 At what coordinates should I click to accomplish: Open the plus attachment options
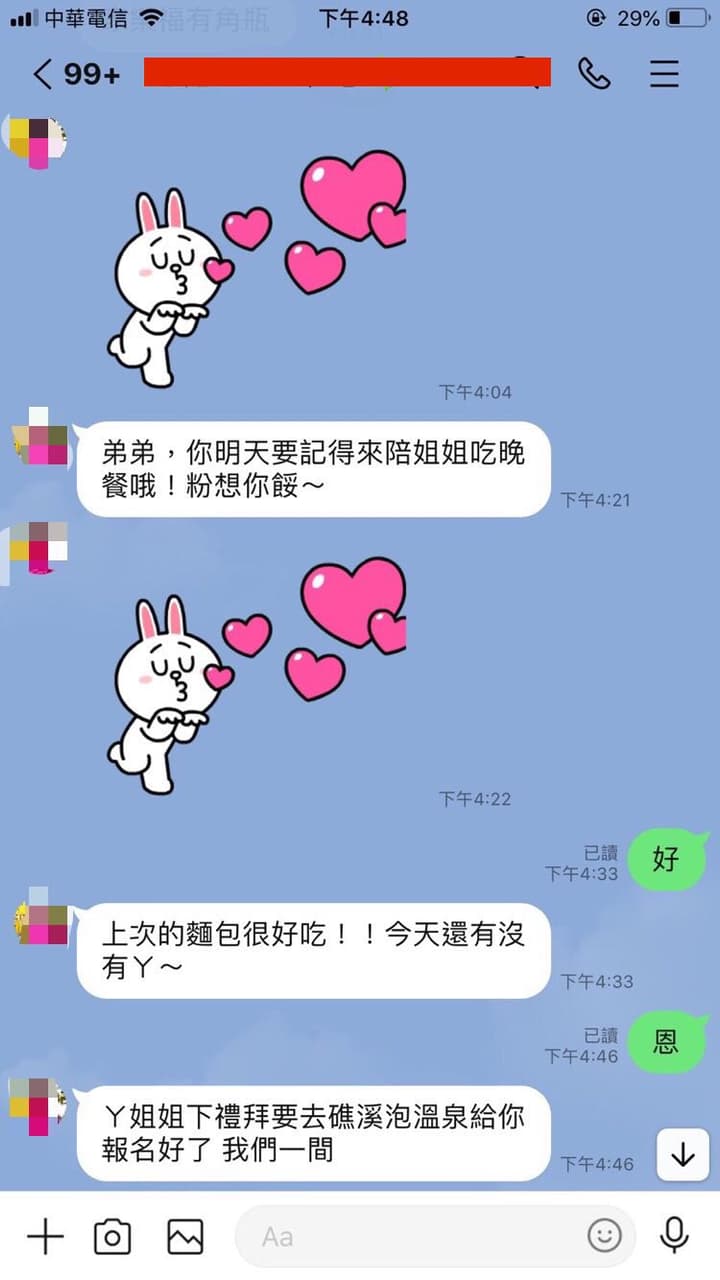click(x=45, y=1236)
